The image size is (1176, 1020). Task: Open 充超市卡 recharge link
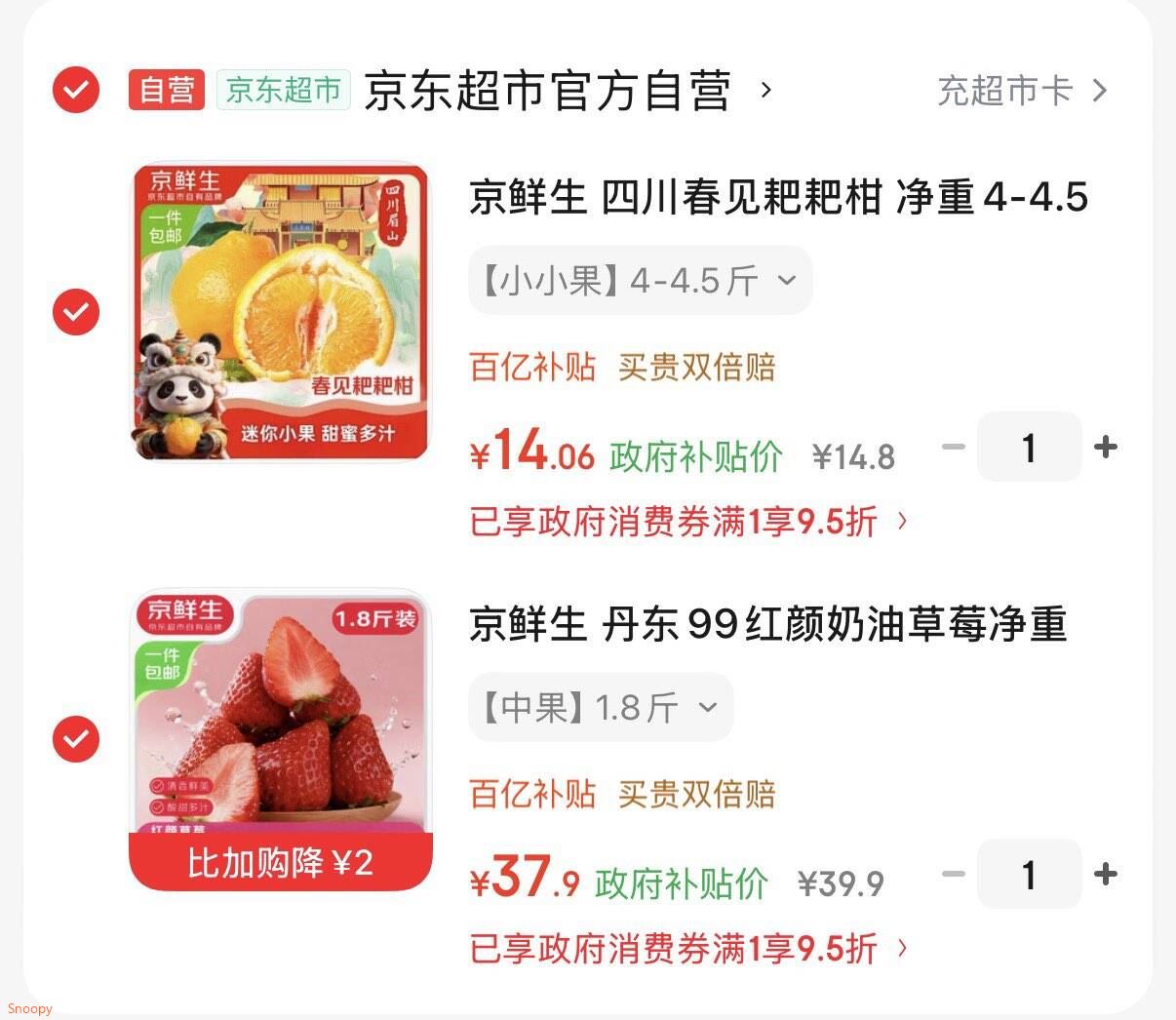pos(1022,91)
